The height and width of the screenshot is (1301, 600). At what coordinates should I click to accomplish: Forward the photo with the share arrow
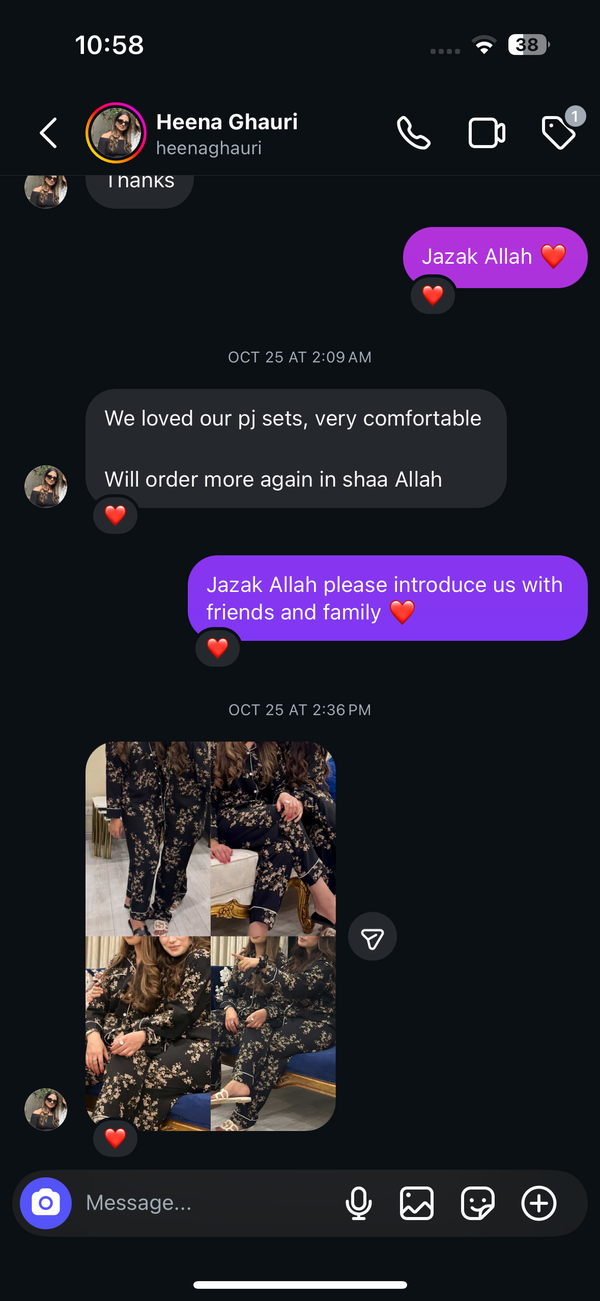pyautogui.click(x=372, y=937)
